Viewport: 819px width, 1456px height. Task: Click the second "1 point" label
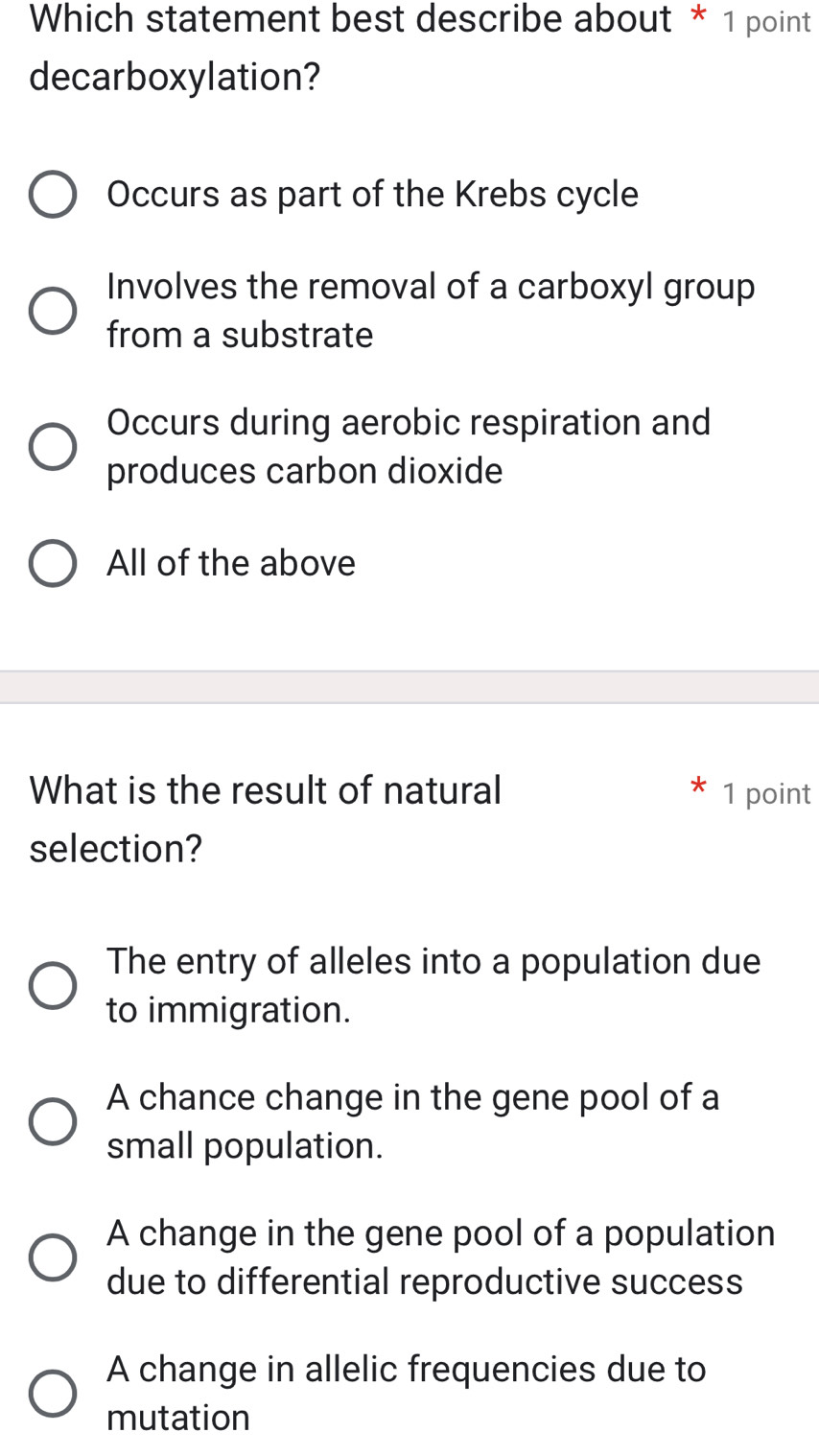point(765,793)
